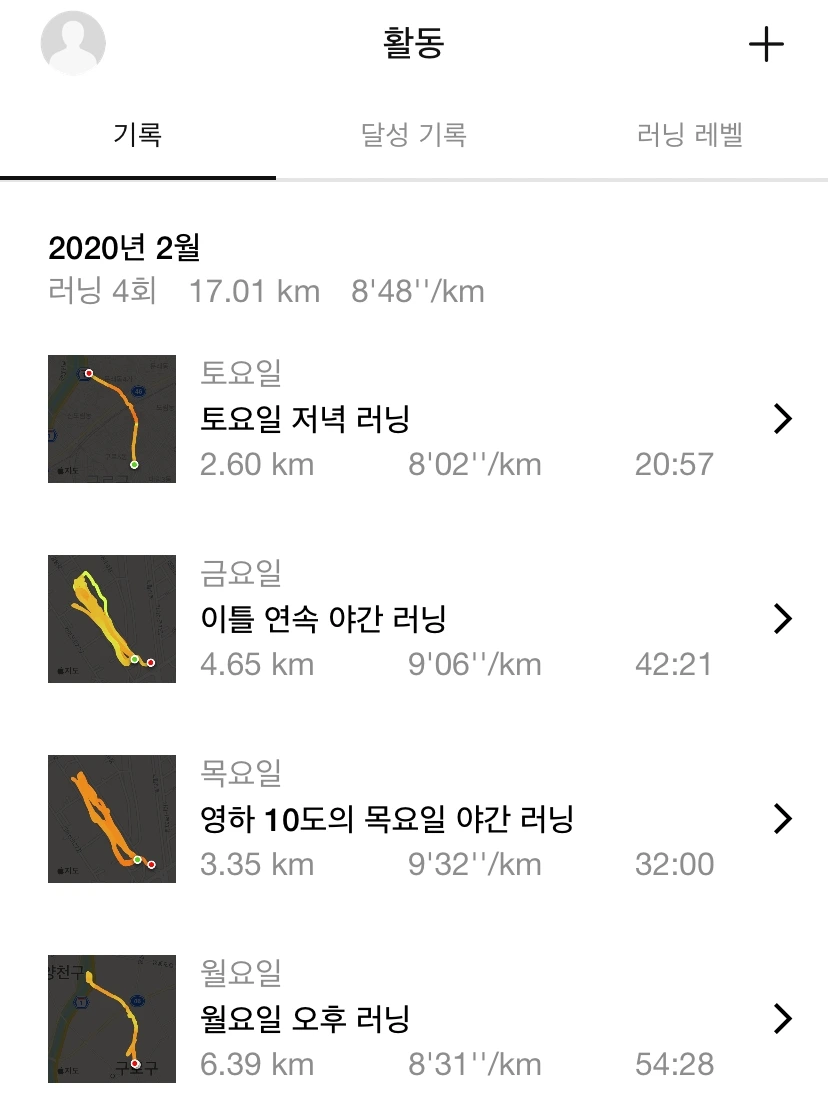Open the profile avatar

[x=72, y=43]
